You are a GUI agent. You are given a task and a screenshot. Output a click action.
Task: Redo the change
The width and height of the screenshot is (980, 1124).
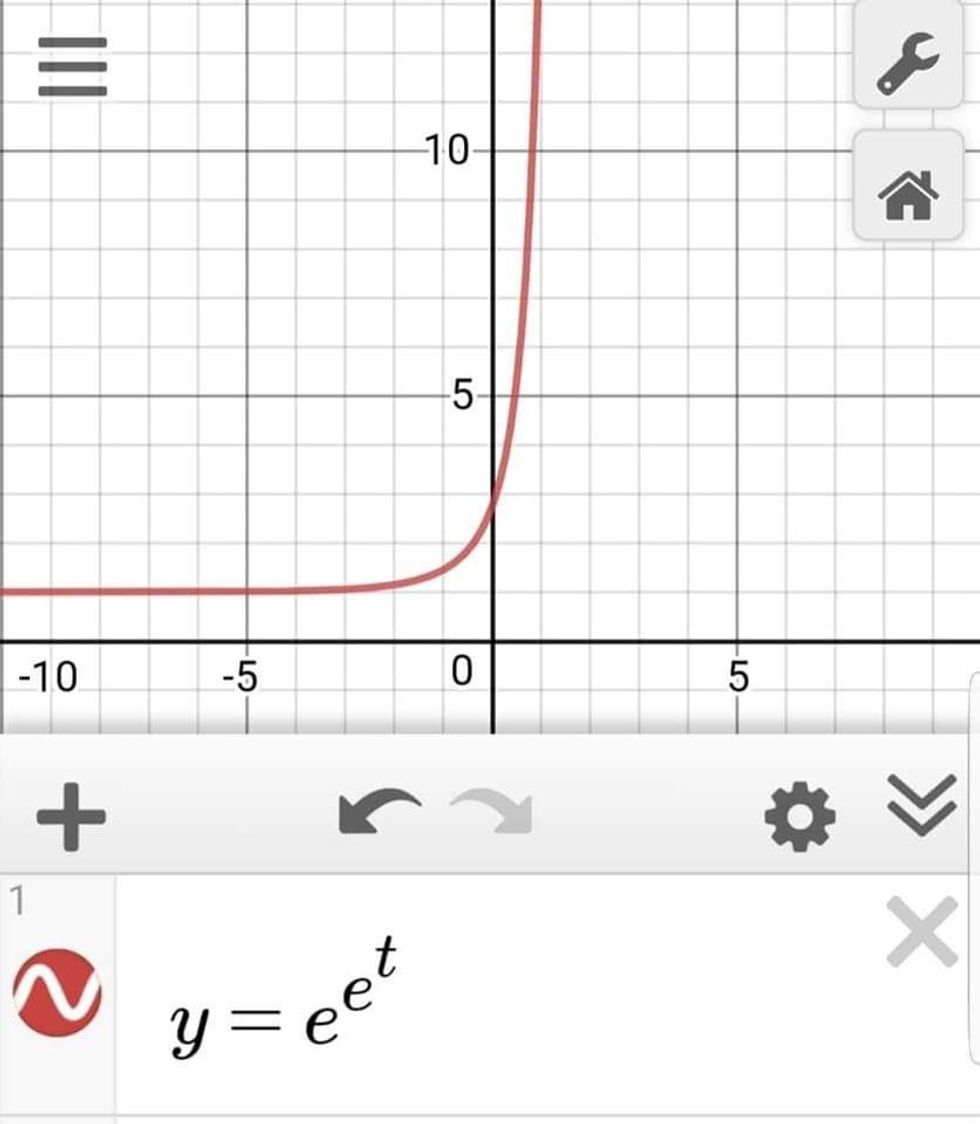point(492,812)
